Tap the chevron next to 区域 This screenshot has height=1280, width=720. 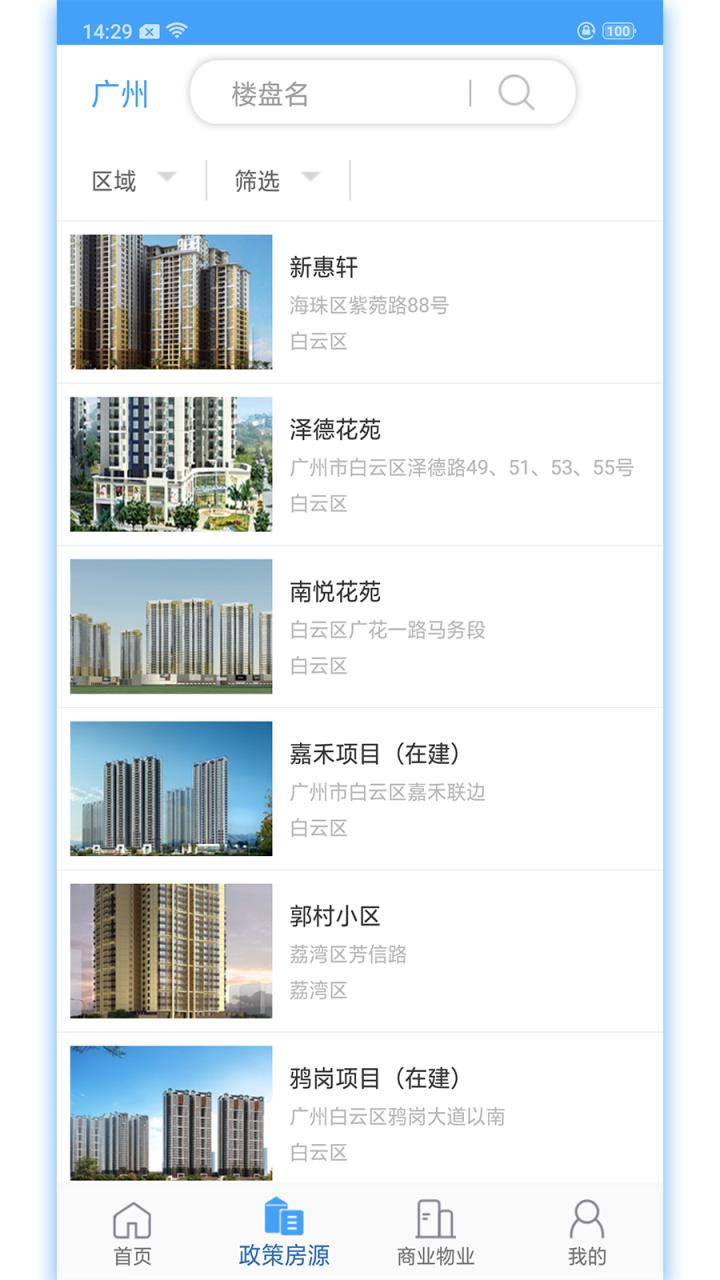click(x=168, y=181)
